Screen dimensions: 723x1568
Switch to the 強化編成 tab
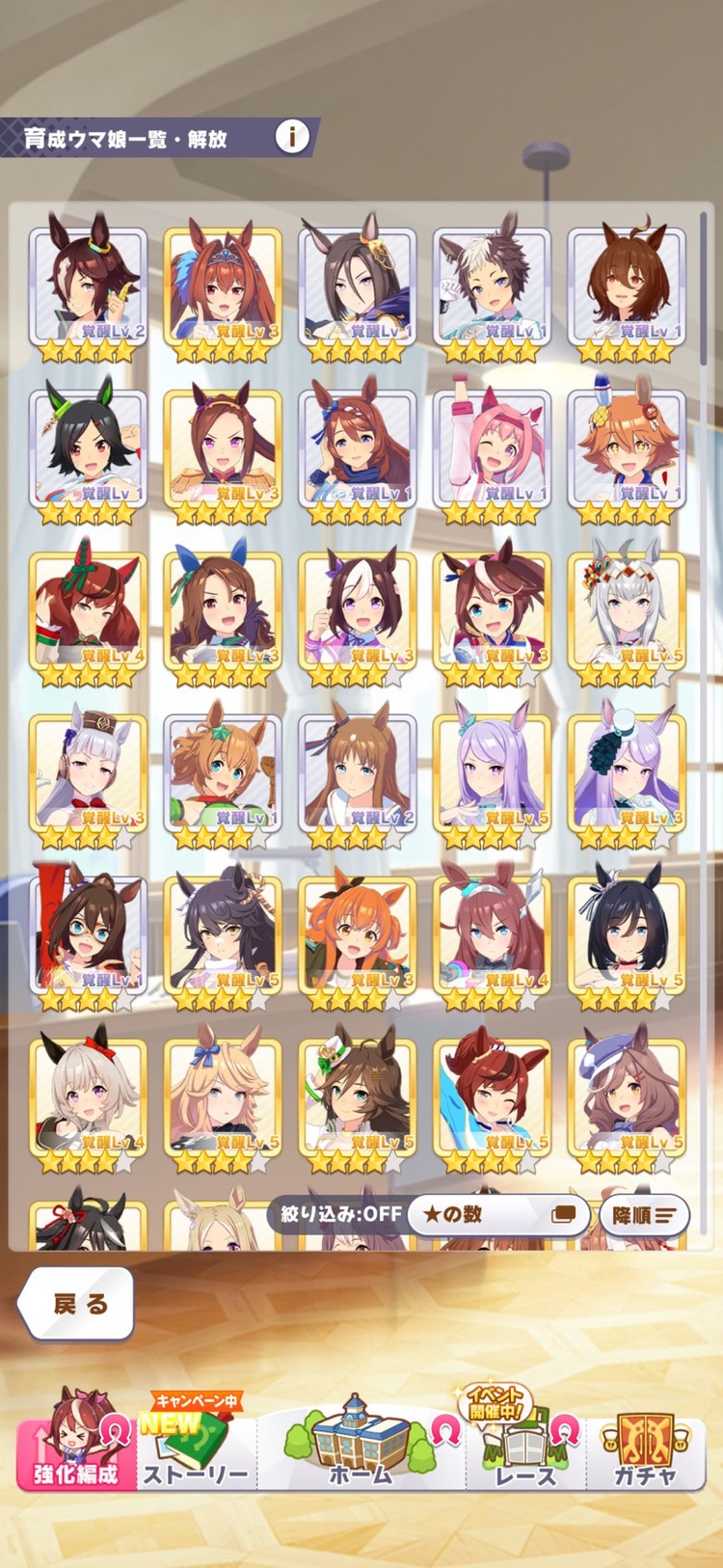coord(75,1446)
